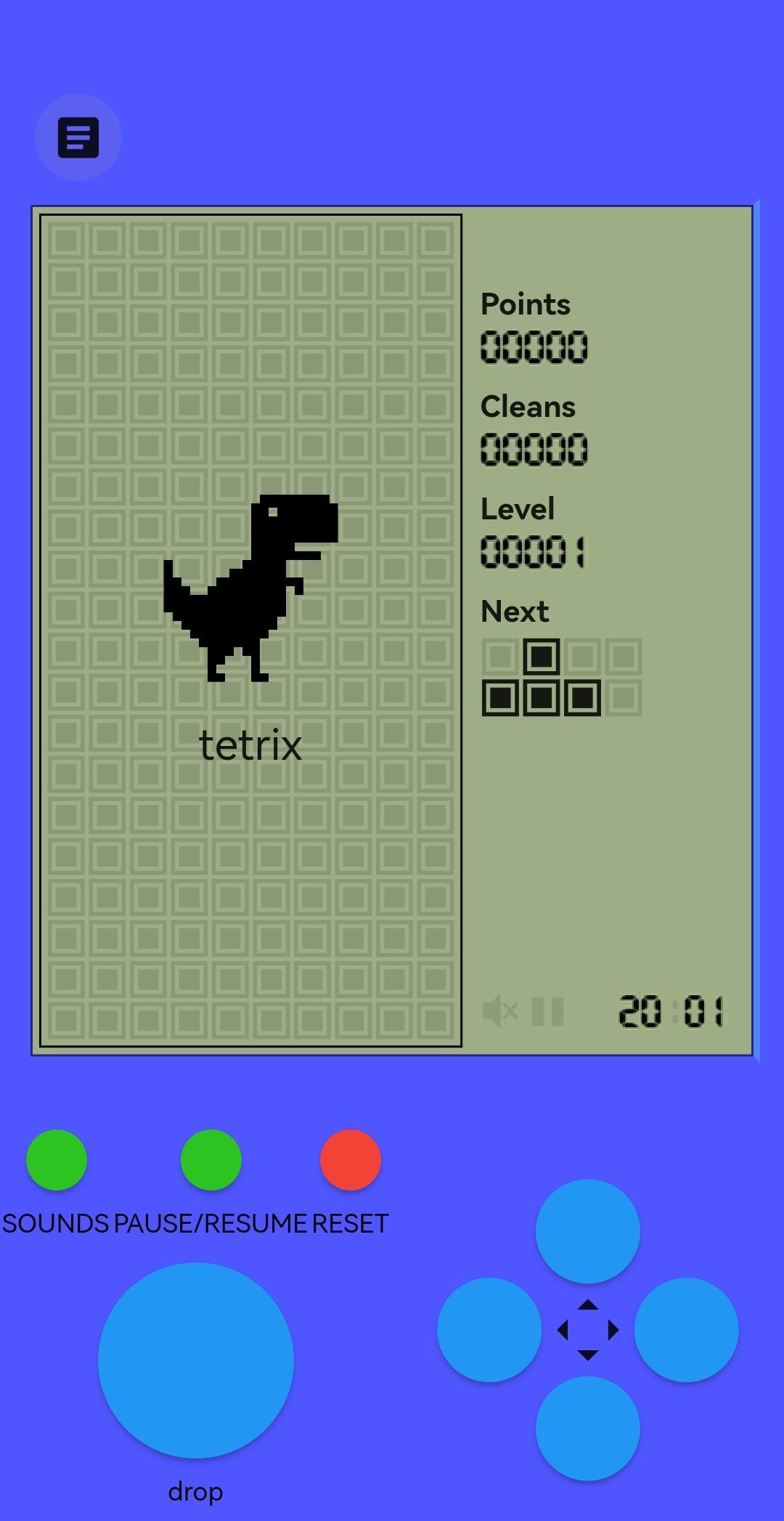Hit the big drop button
Screen dimensions: 784x1521
click(x=196, y=1360)
